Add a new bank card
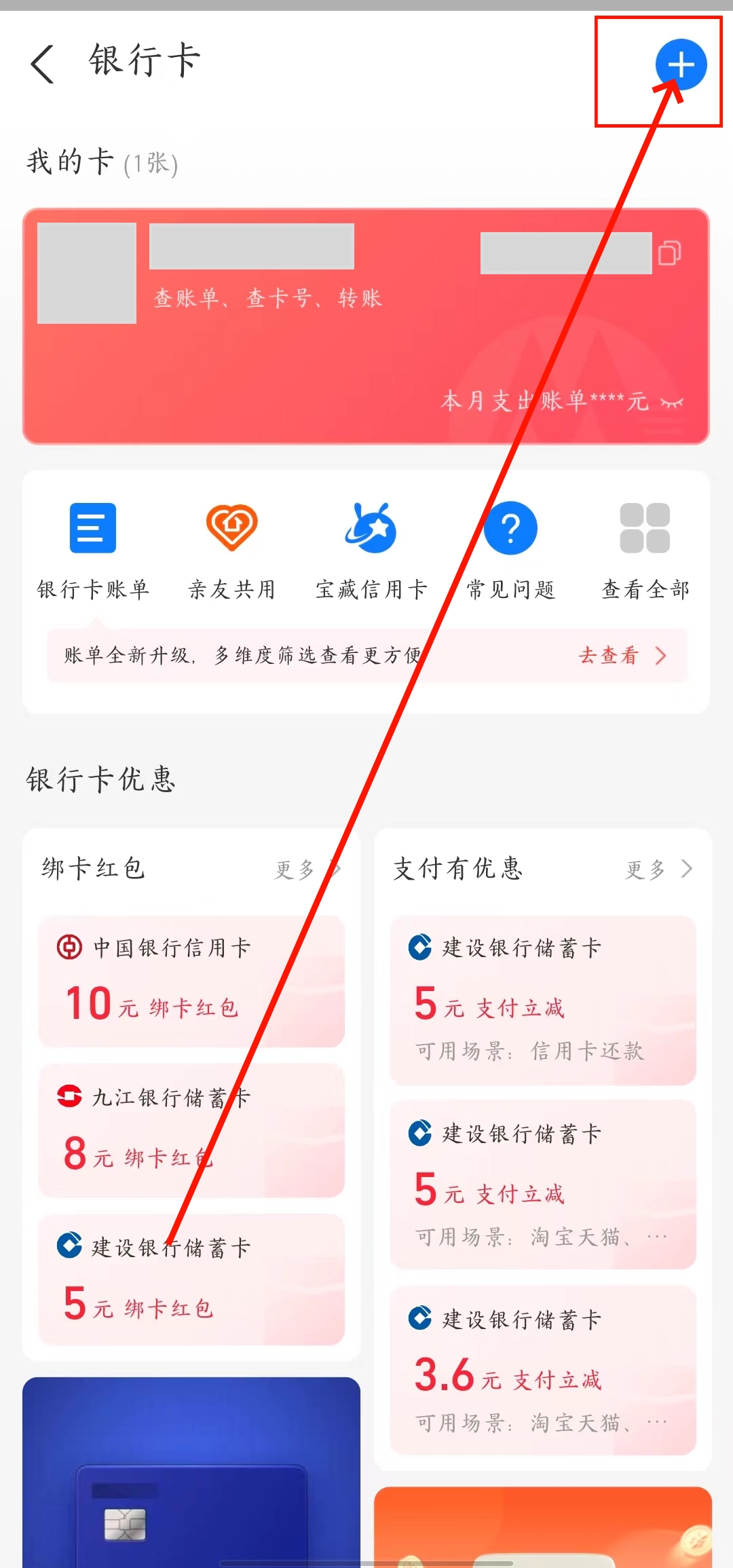 [681, 65]
